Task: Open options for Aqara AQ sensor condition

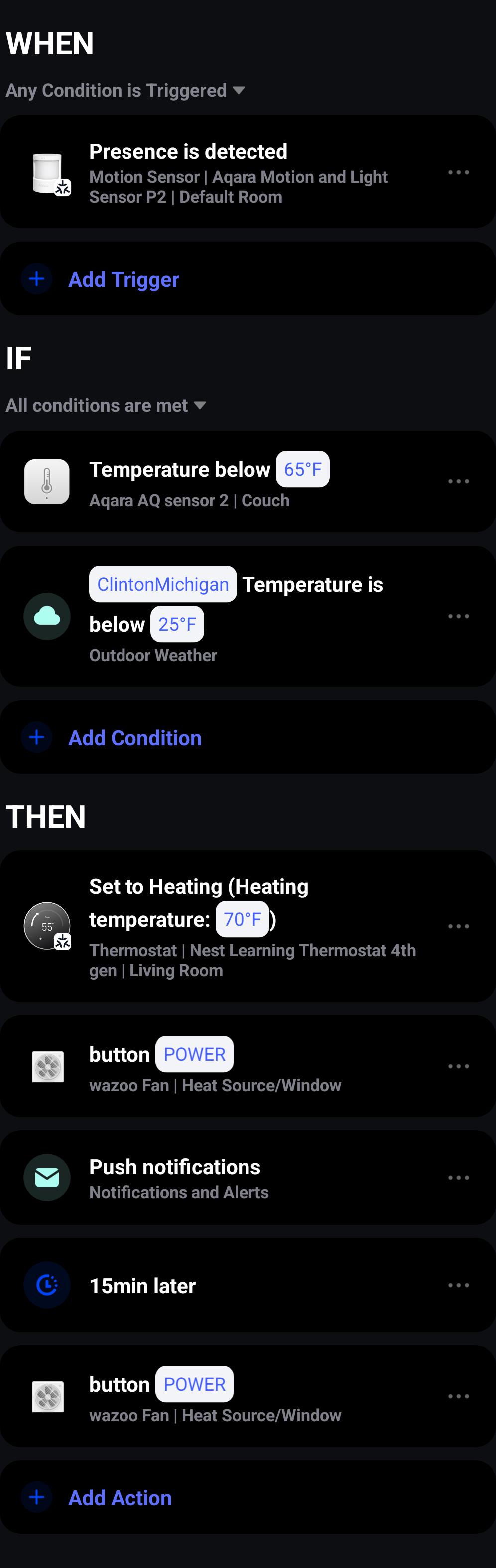Action: [458, 481]
